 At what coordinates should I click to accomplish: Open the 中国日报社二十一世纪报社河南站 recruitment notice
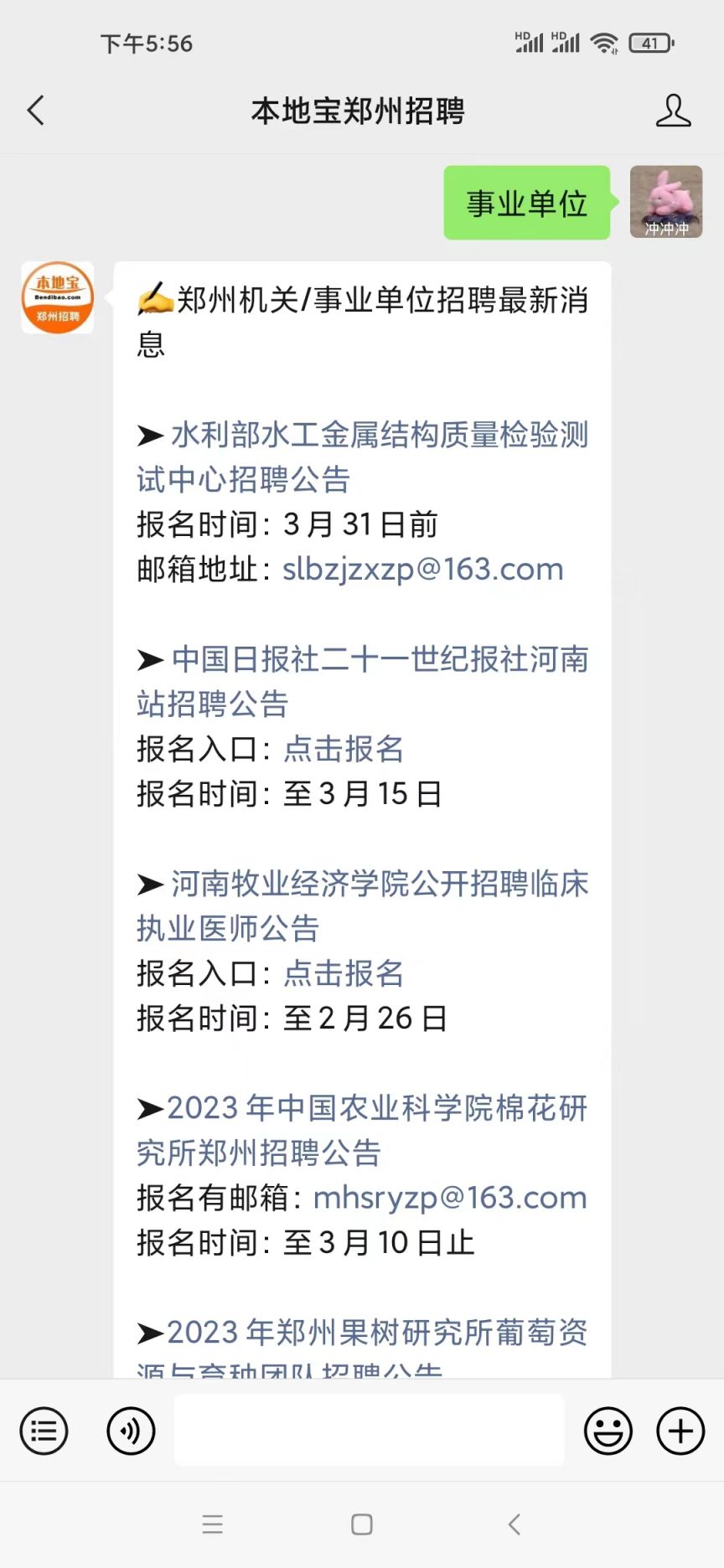(x=363, y=681)
